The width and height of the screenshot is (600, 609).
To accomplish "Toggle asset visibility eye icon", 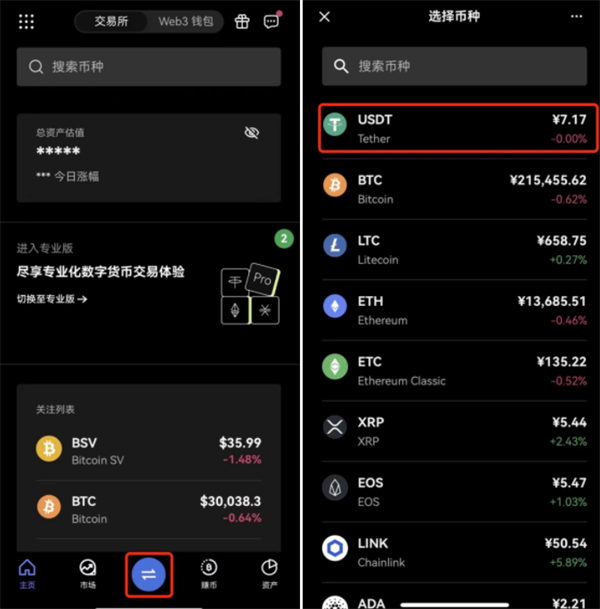I will tap(252, 133).
